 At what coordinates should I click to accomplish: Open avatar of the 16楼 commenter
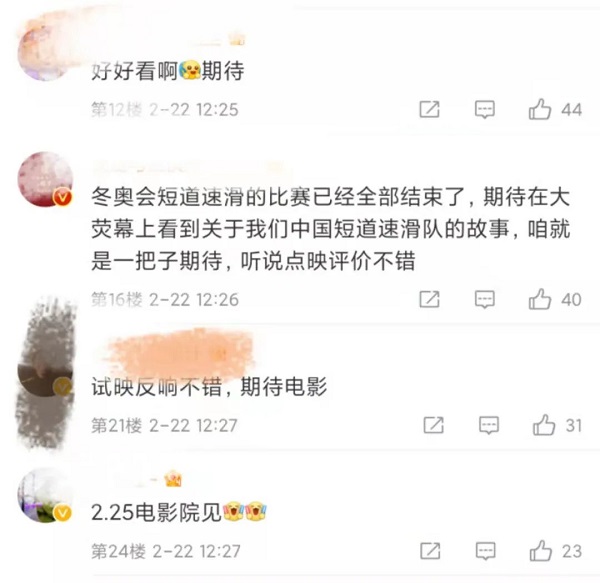pos(46,180)
